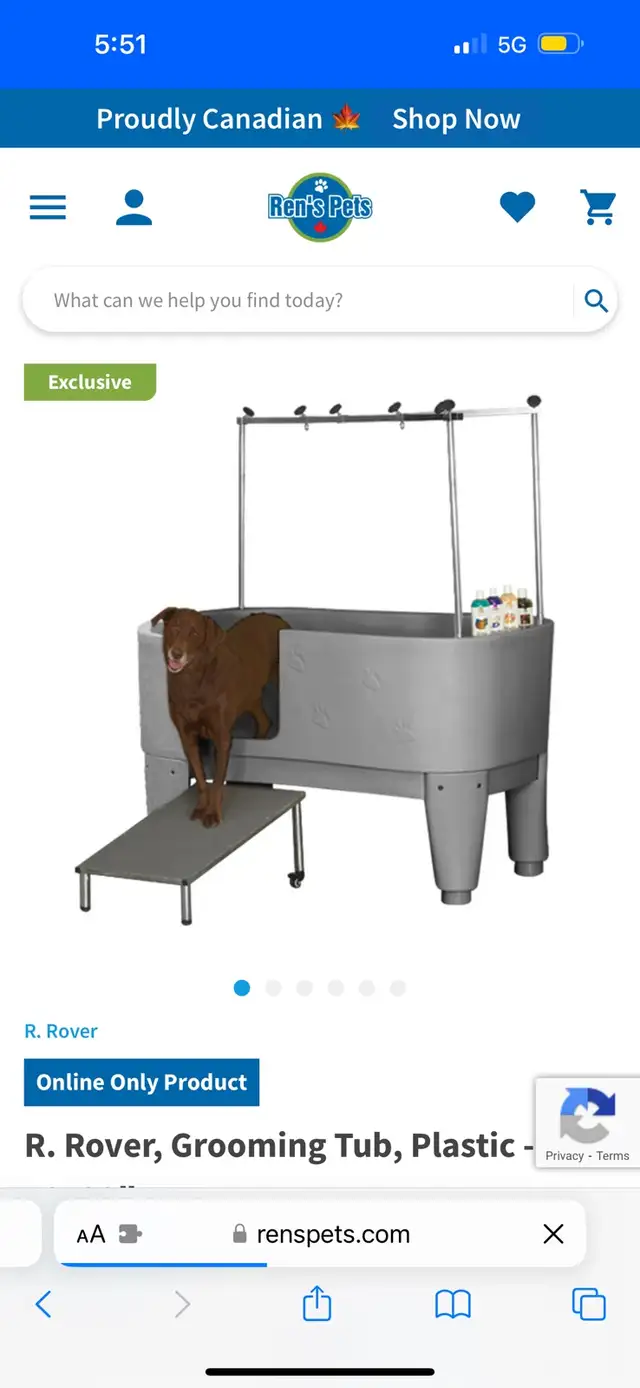Open the reCAPTCHA Privacy link
The height and width of the screenshot is (1388, 640).
(564, 1155)
